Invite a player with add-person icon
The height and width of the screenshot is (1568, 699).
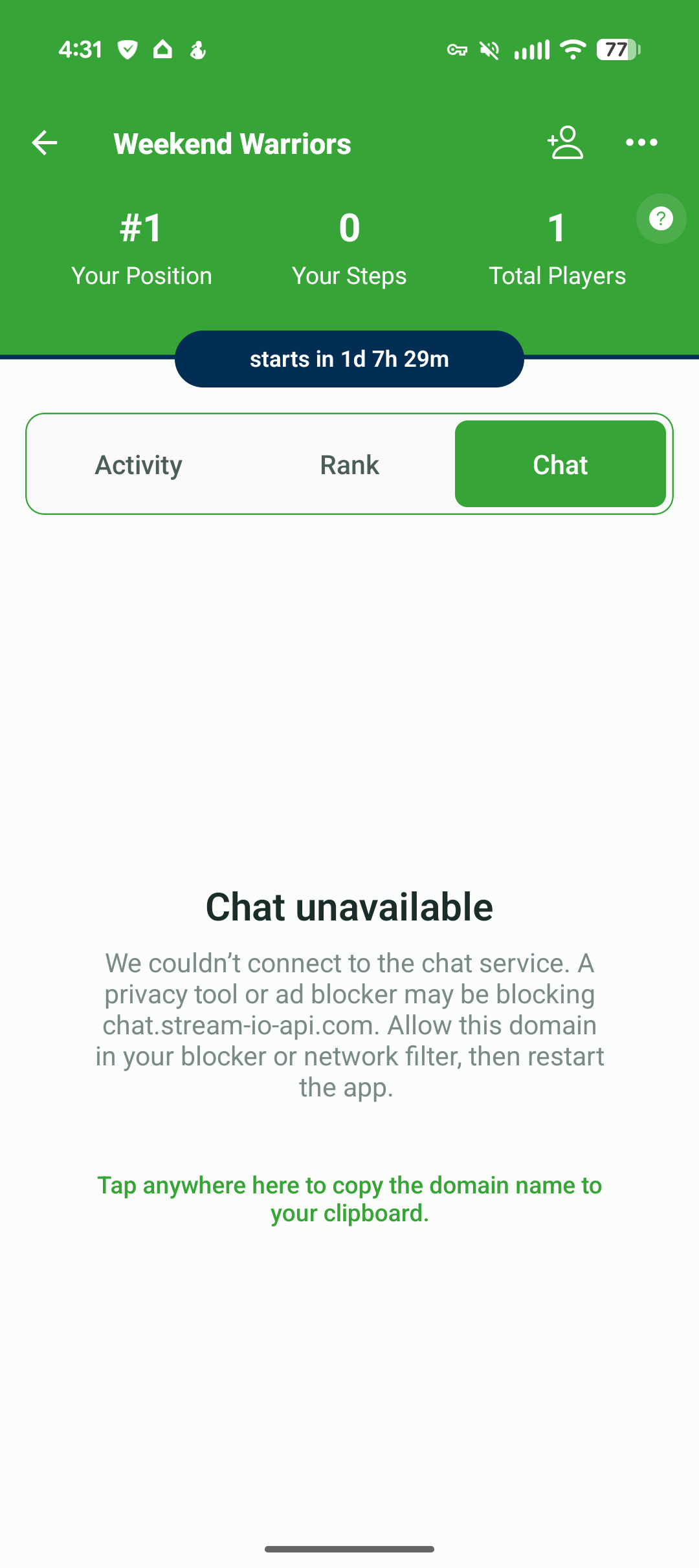point(565,143)
